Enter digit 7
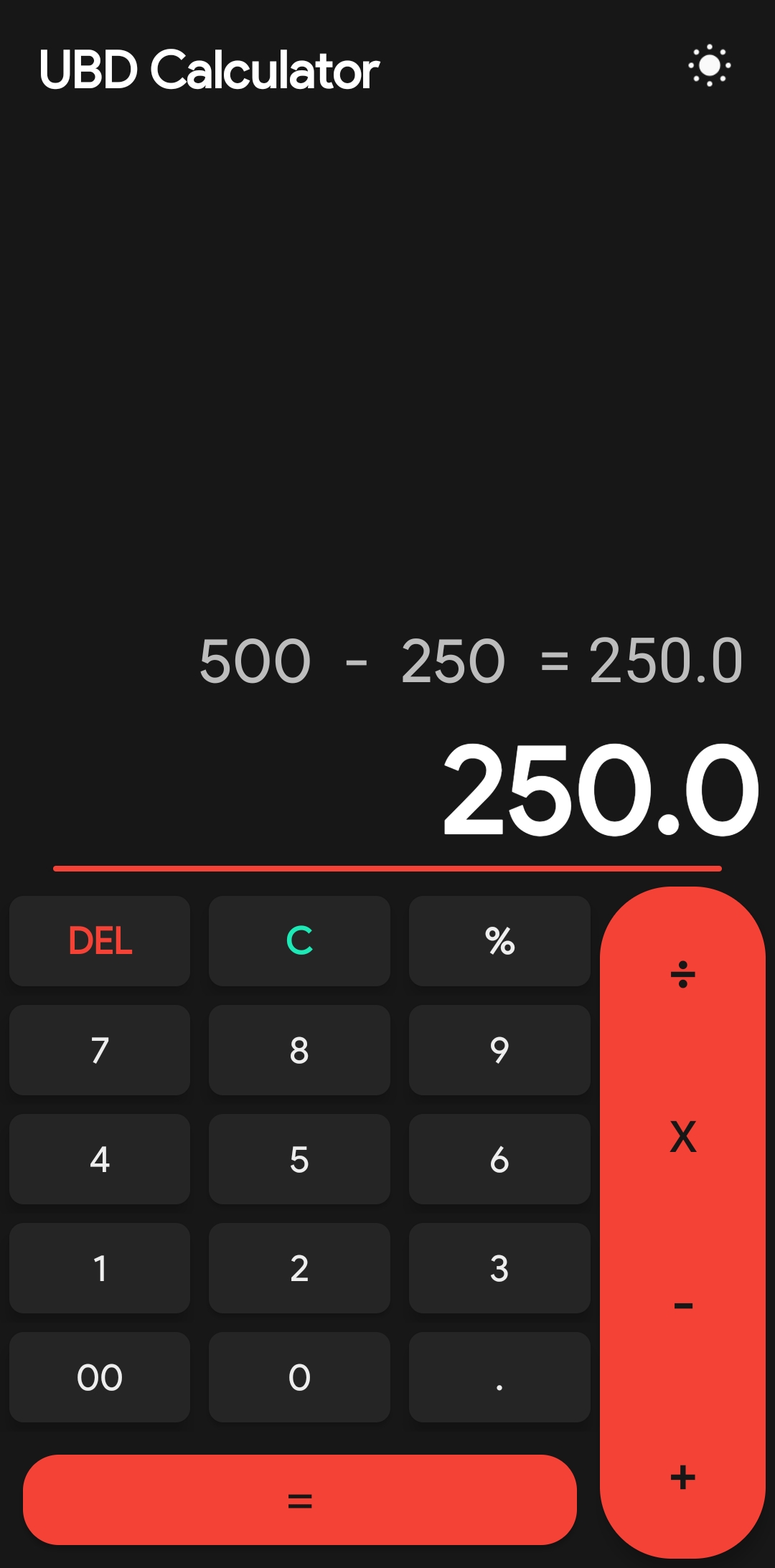775x1568 pixels. (x=100, y=1049)
